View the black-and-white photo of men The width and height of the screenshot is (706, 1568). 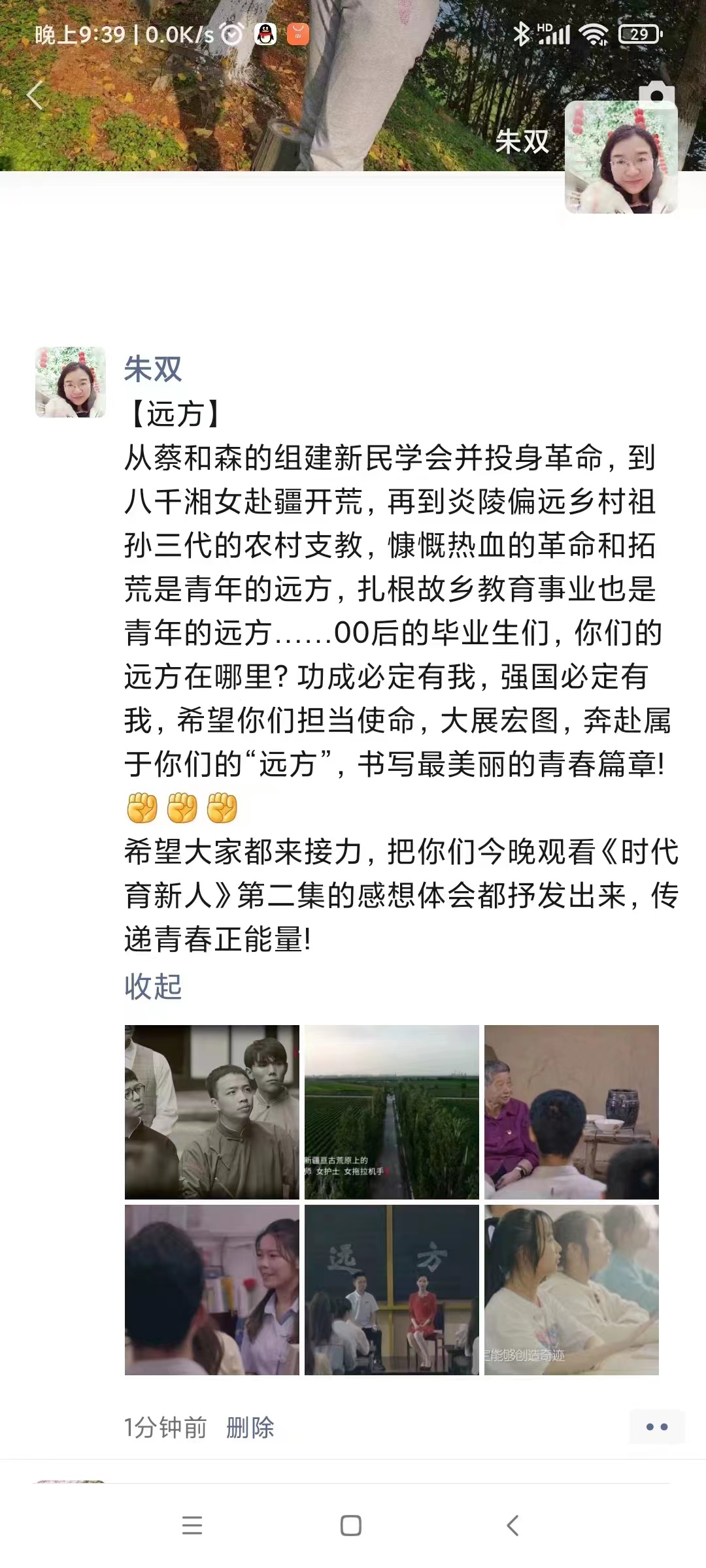coord(212,1112)
